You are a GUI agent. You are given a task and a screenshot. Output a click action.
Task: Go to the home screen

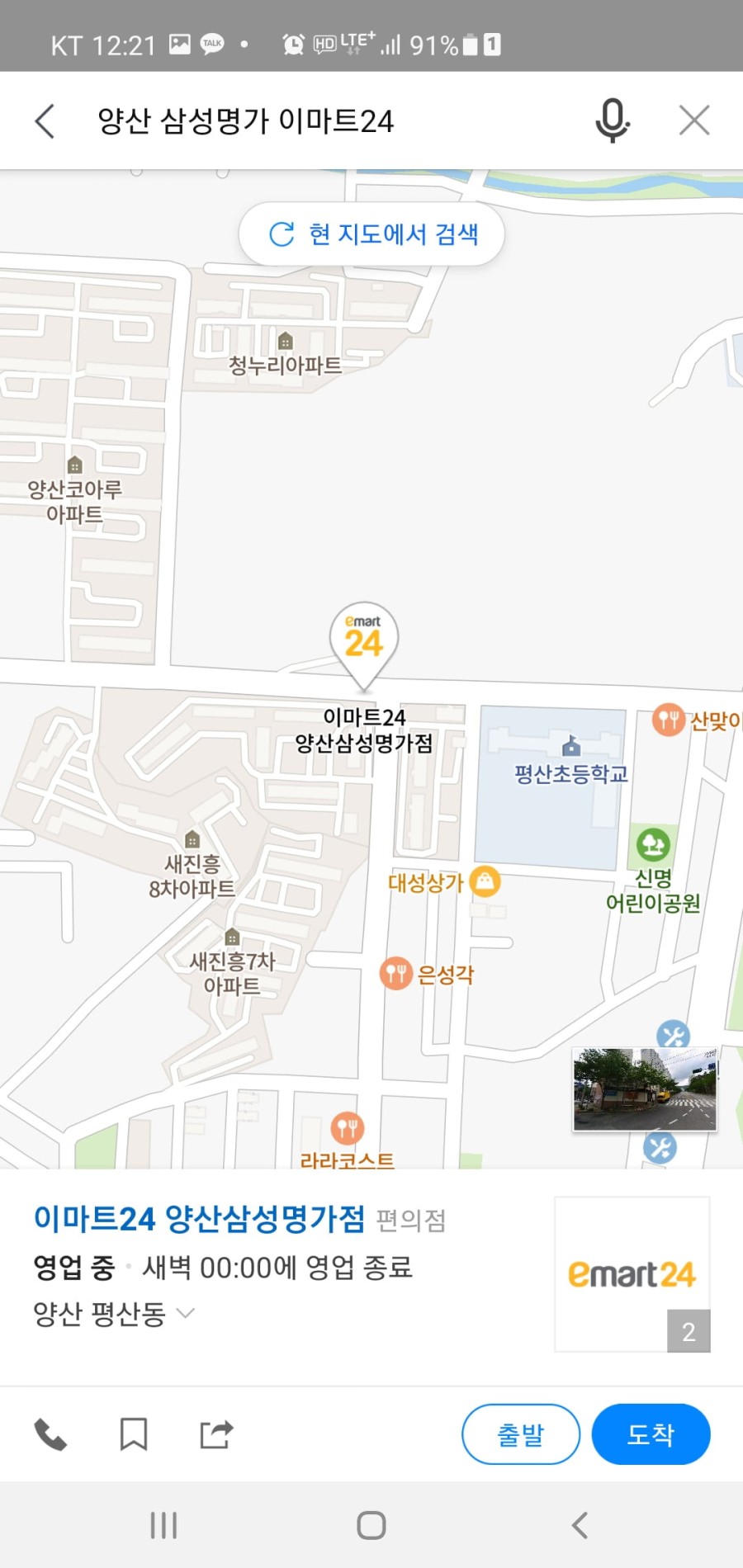371,1525
